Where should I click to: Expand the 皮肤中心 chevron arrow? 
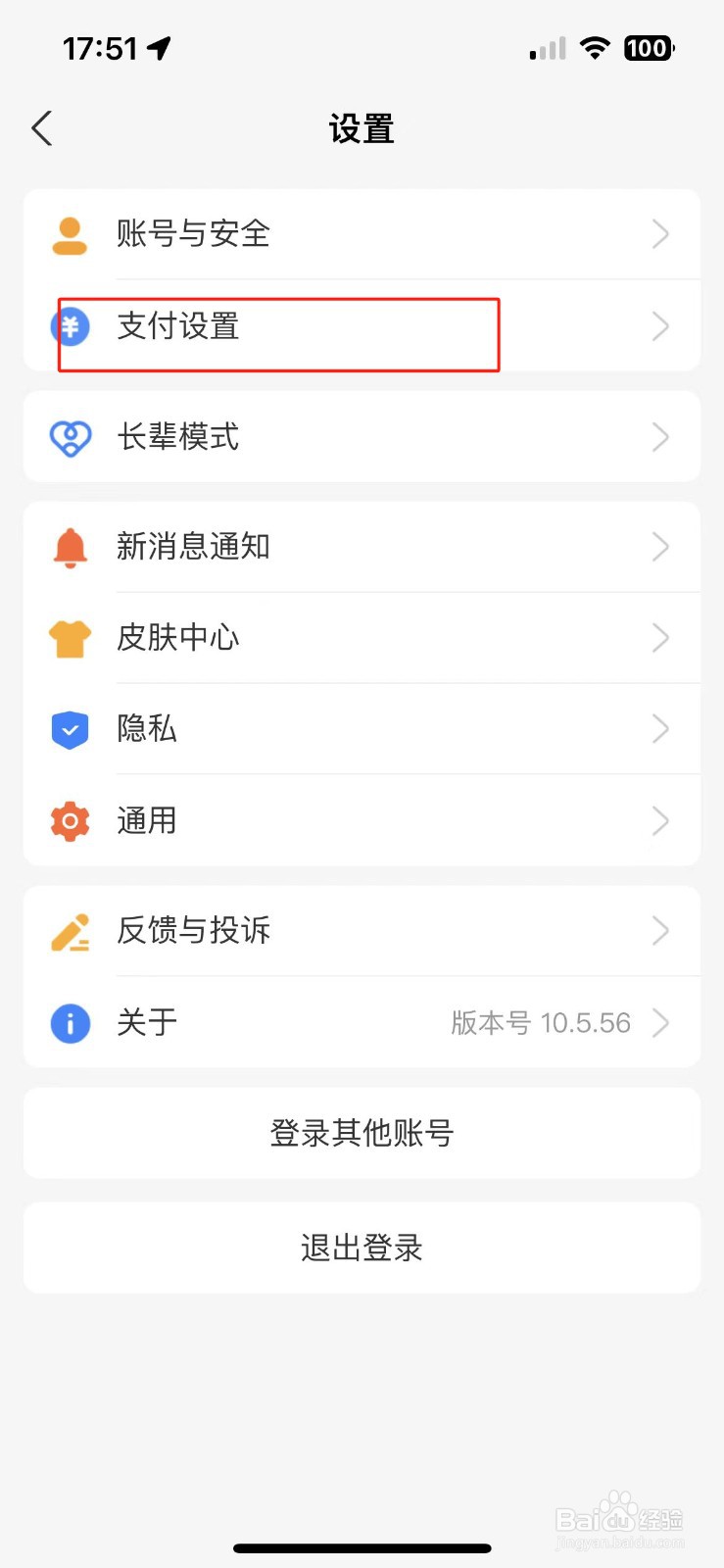(660, 638)
